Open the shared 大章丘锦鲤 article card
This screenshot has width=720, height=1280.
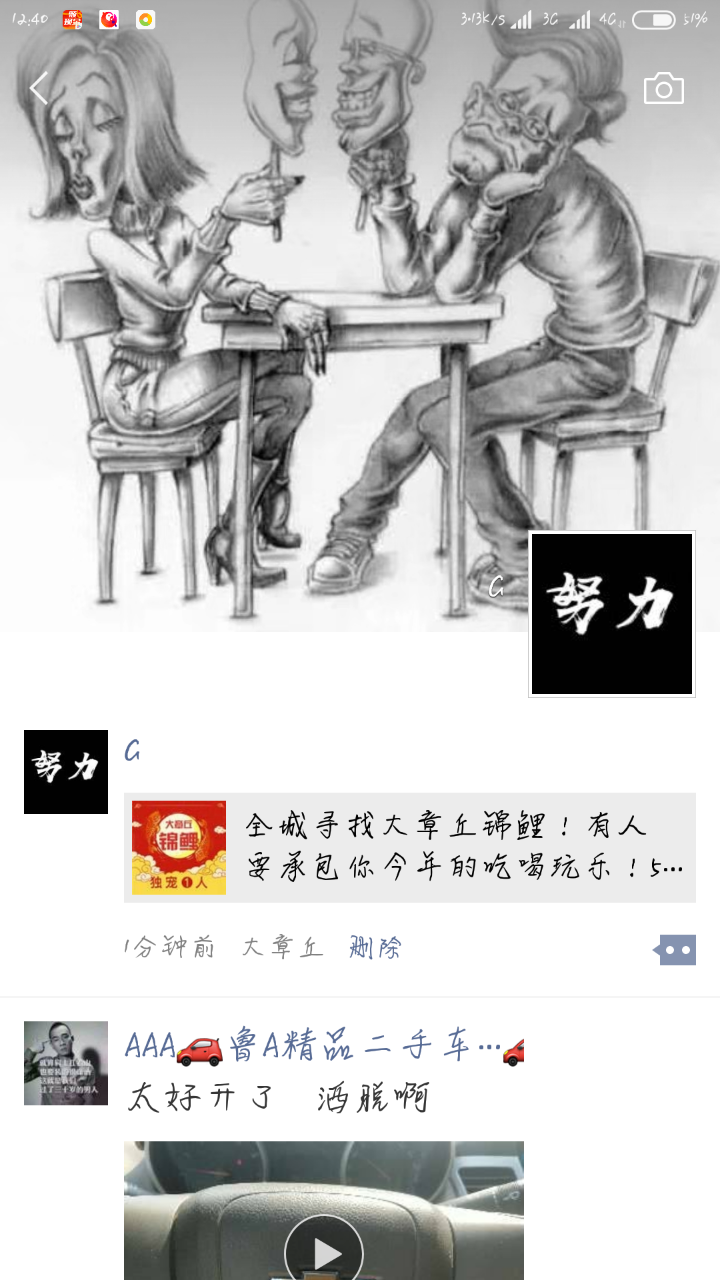pos(410,847)
